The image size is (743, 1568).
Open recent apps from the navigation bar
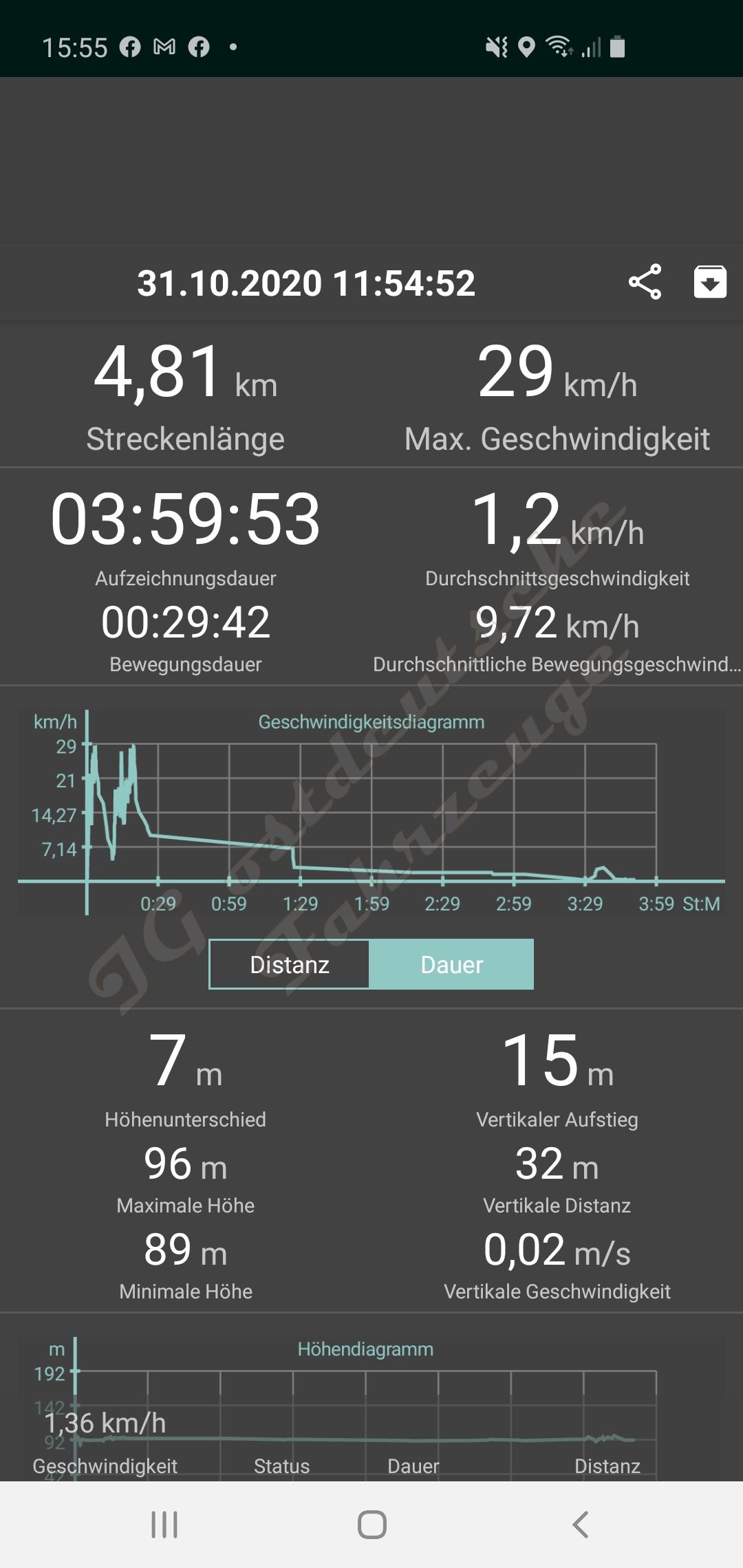tap(164, 1525)
